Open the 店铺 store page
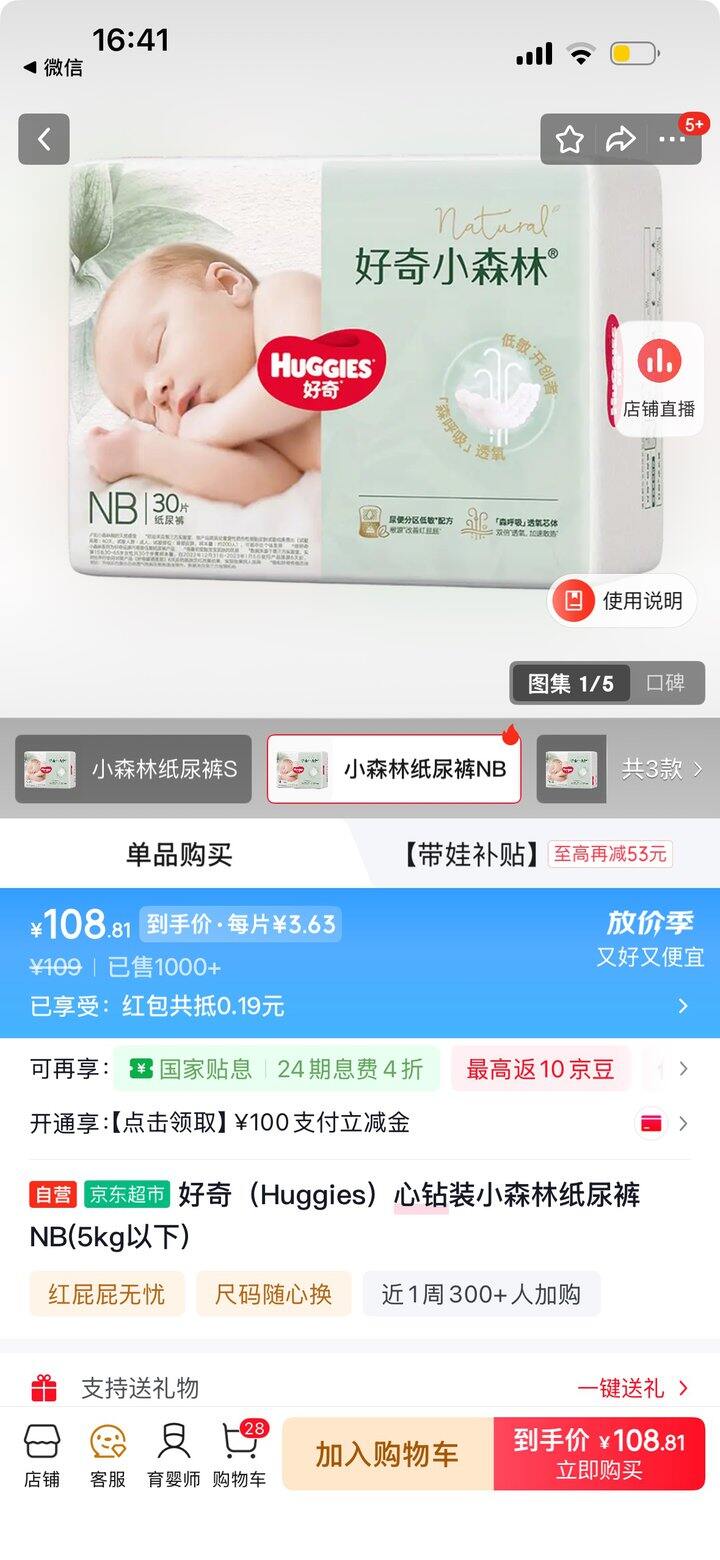Viewport: 720px width, 1560px height. pos(42,1455)
